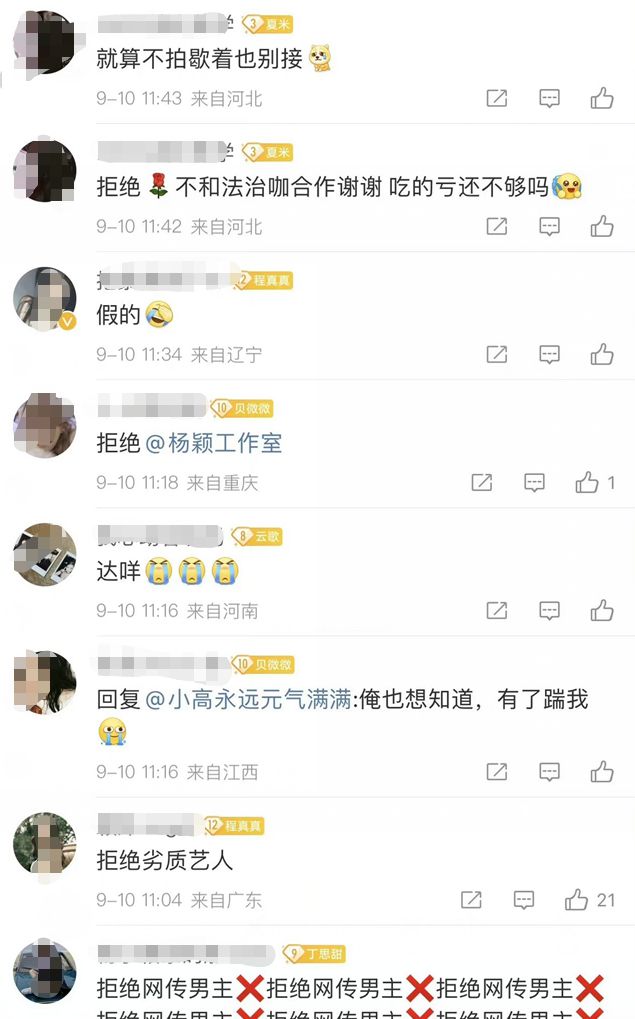
Task: Reply to the comment "拒绝劣质艺人"
Action: (524, 900)
